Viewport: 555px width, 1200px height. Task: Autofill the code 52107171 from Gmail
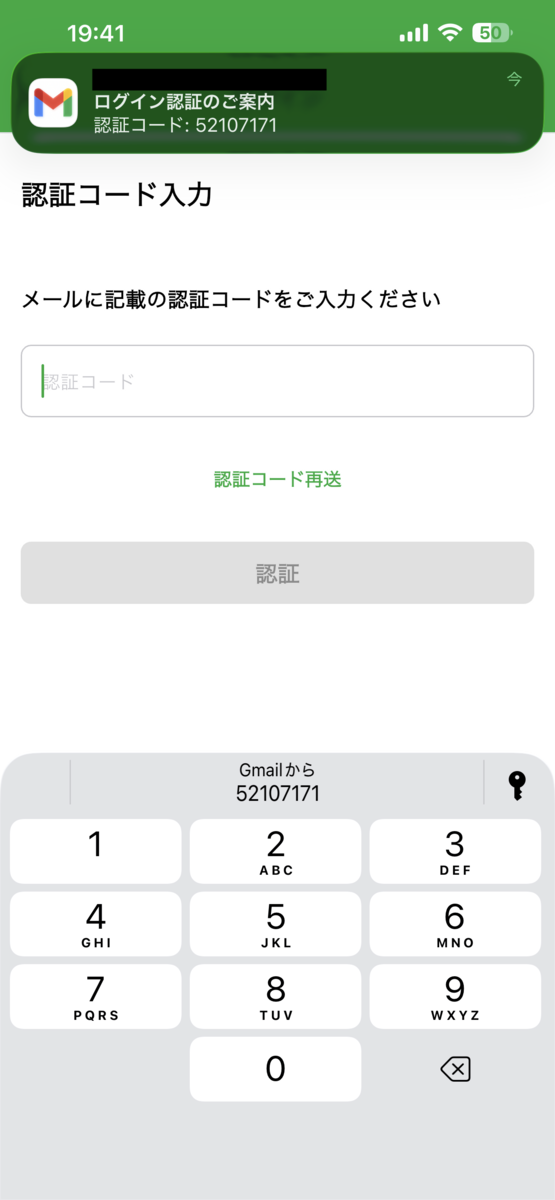click(x=278, y=782)
